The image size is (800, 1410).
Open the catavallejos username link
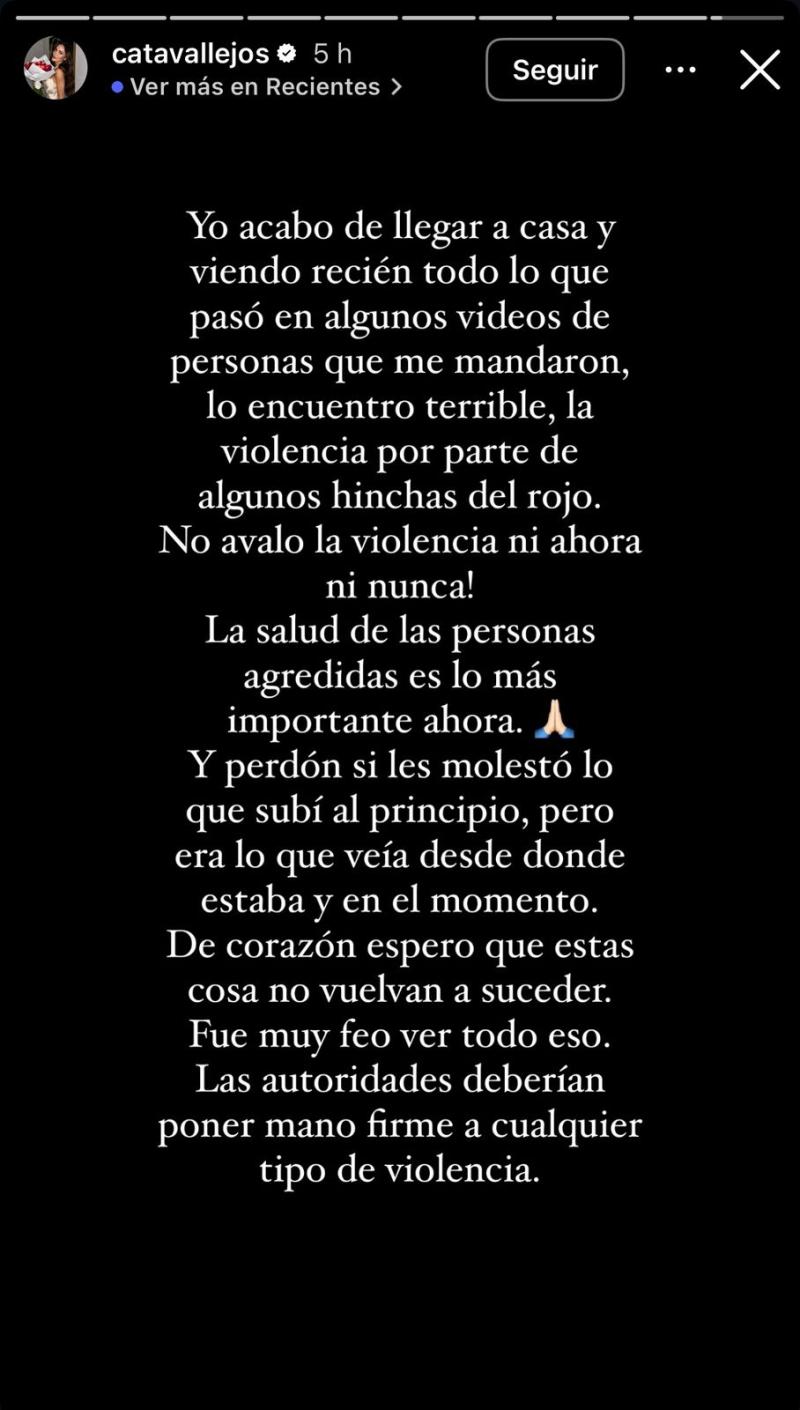click(192, 53)
